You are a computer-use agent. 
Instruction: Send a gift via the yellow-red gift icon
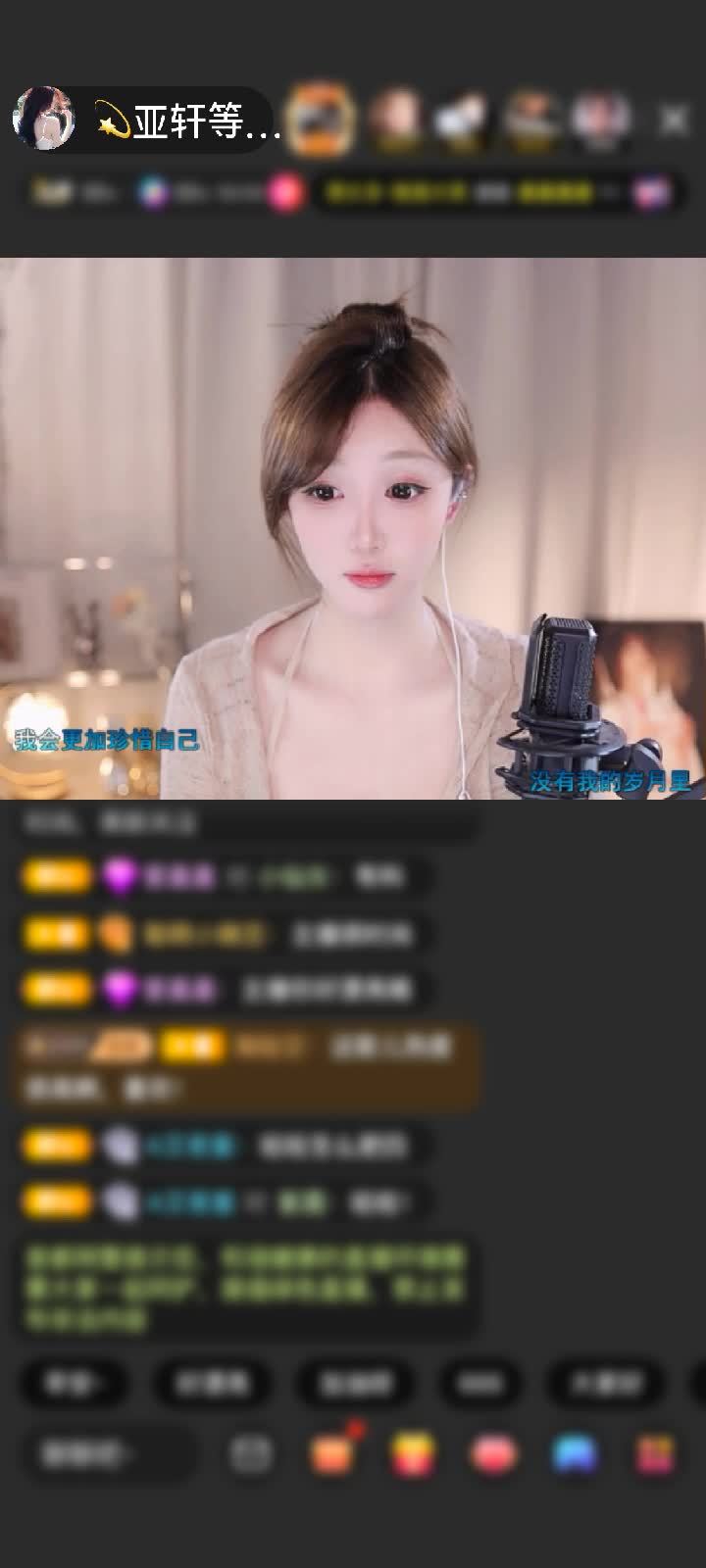pos(413,1454)
